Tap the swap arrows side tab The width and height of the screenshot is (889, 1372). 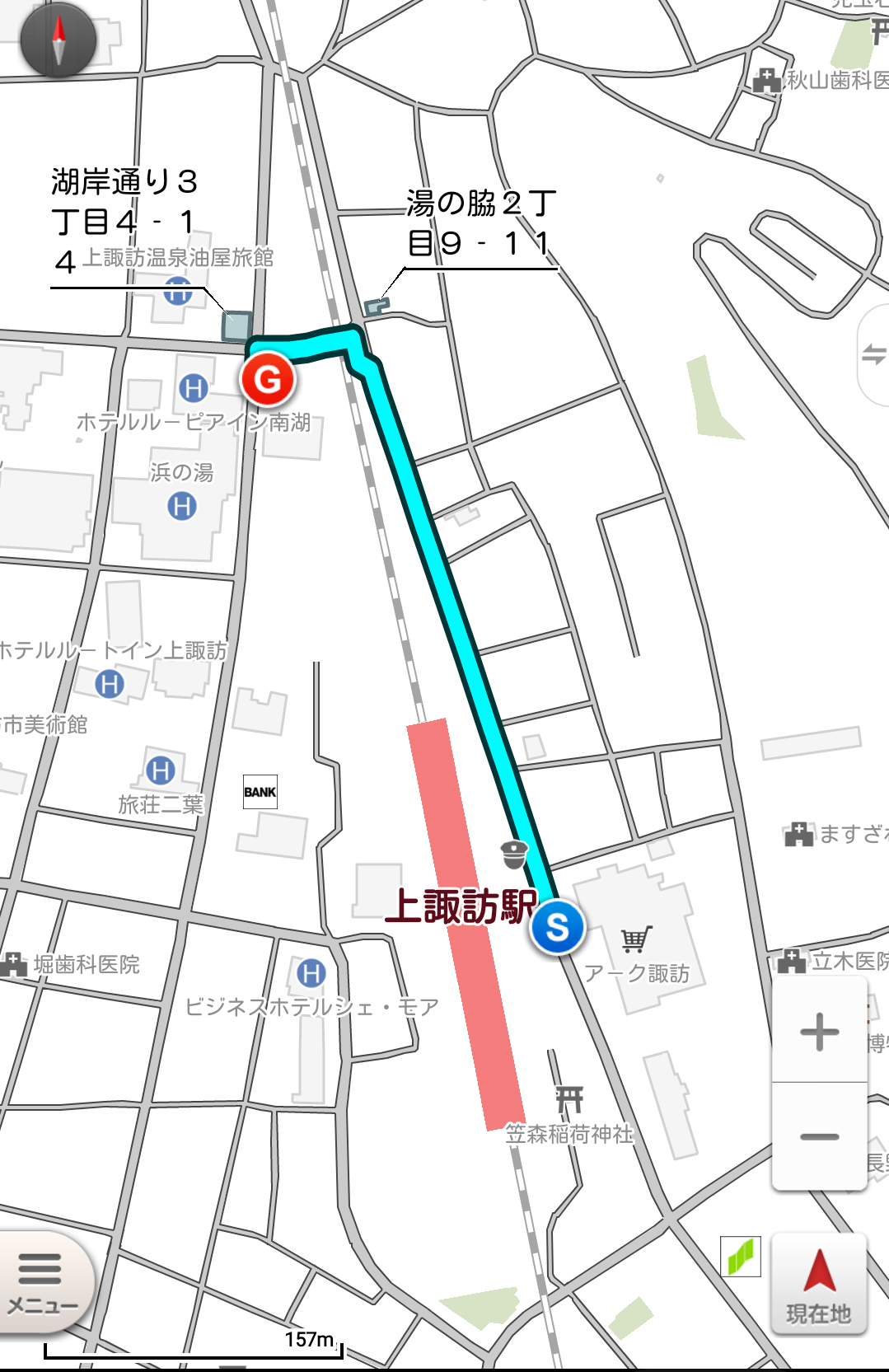873,354
